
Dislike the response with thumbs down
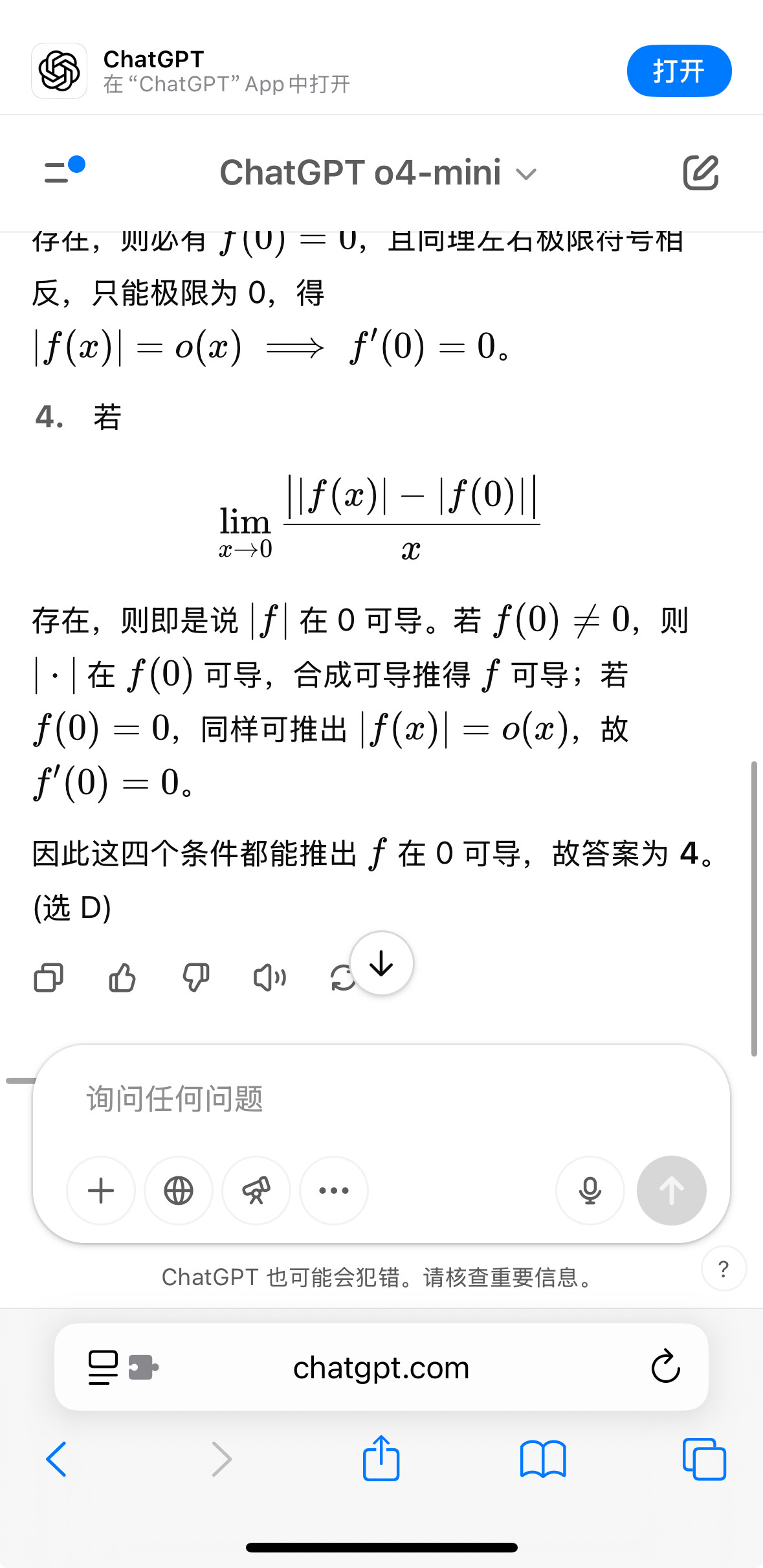point(195,978)
